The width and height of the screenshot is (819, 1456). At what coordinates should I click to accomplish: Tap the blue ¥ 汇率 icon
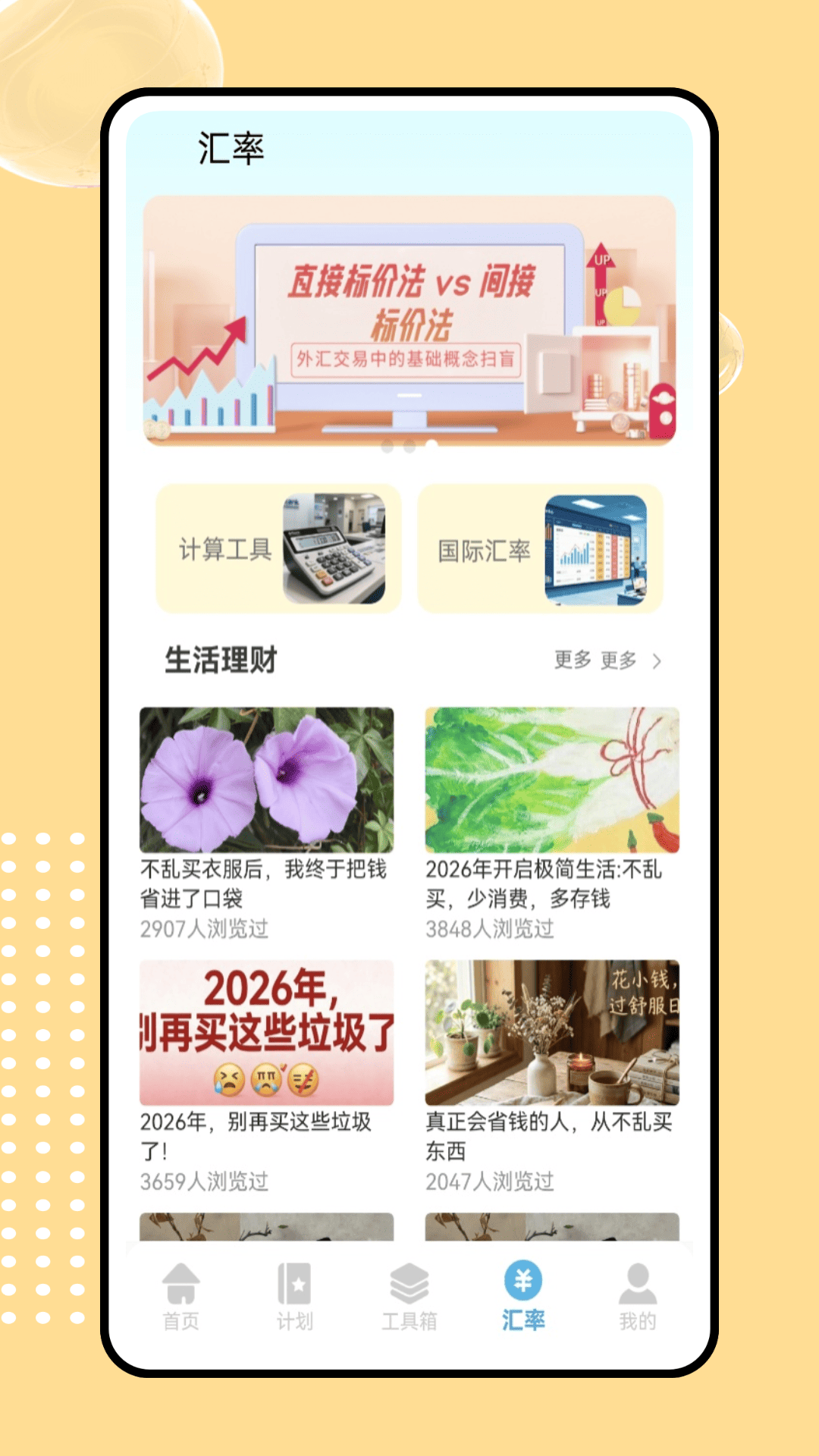523,1279
